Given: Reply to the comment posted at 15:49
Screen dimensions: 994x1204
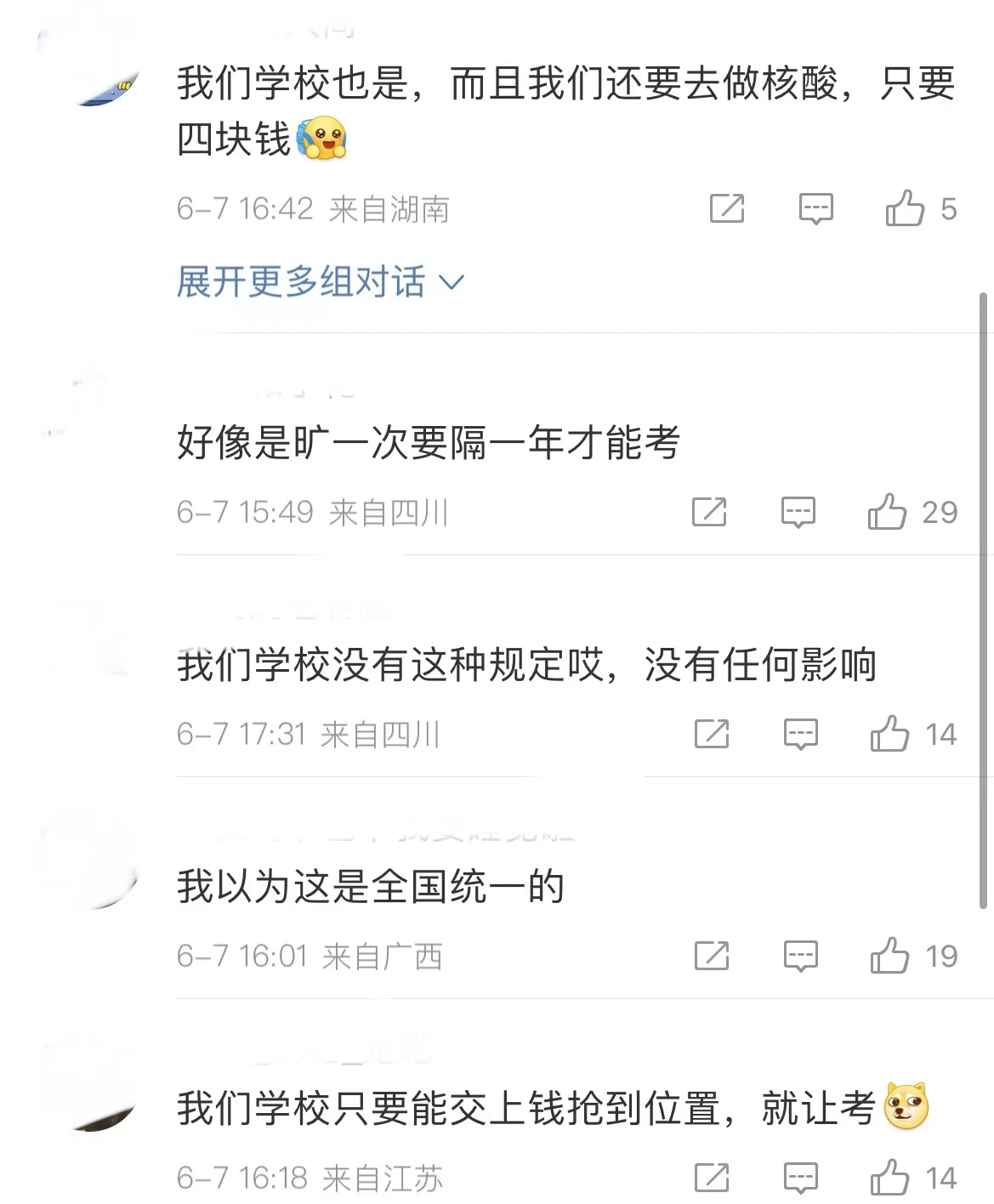Looking at the screenshot, I should click(x=798, y=512).
